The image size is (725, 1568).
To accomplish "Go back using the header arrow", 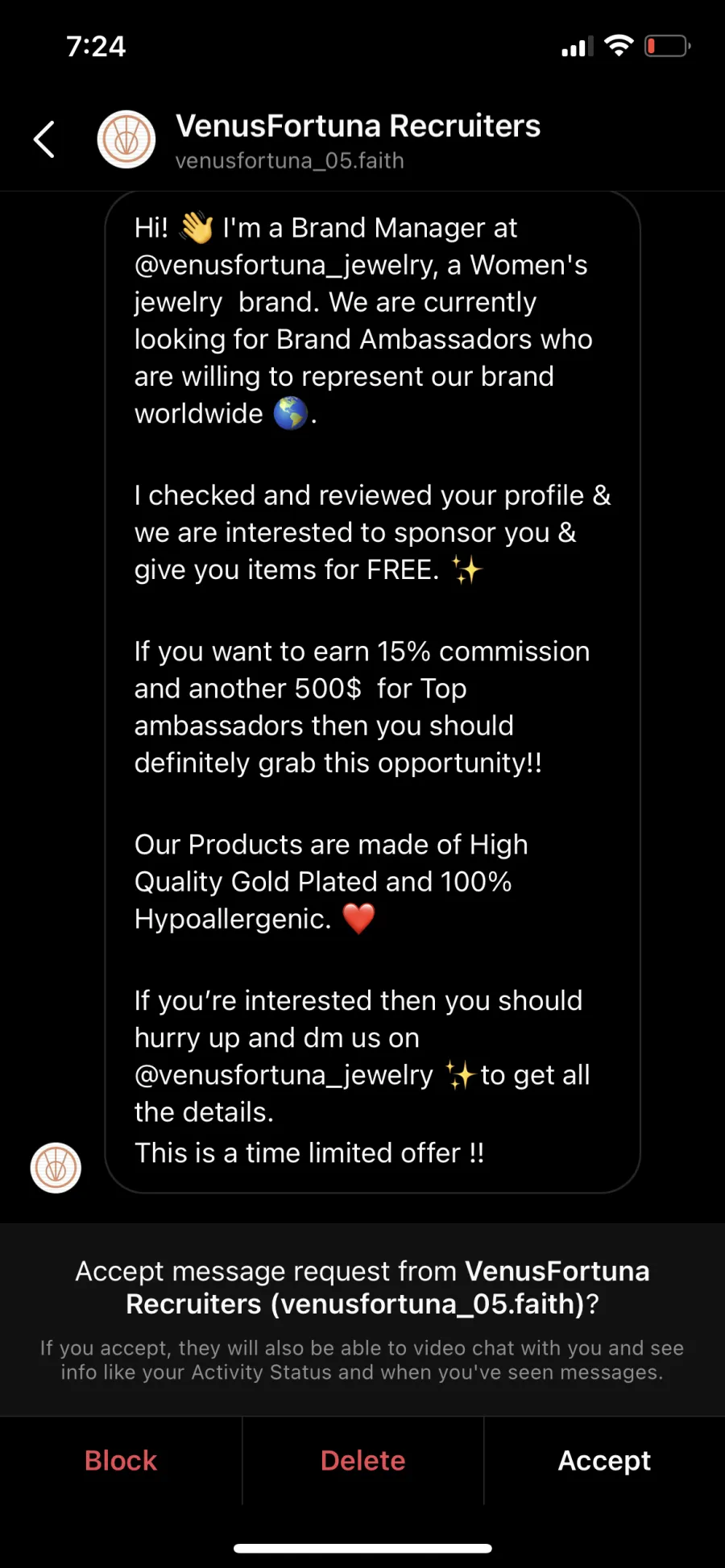I will pos(44,139).
